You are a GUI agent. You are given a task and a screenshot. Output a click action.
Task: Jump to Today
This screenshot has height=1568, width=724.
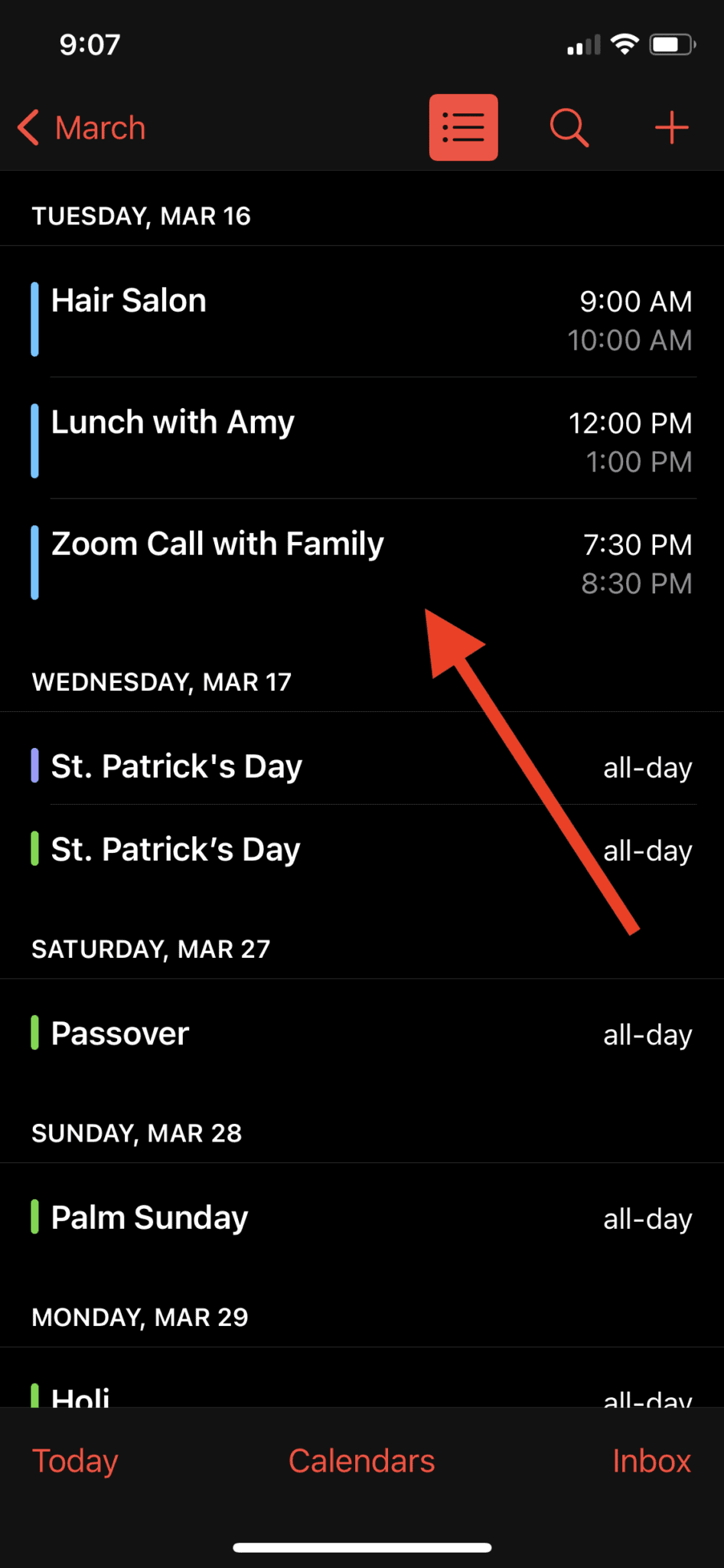pos(75,1461)
